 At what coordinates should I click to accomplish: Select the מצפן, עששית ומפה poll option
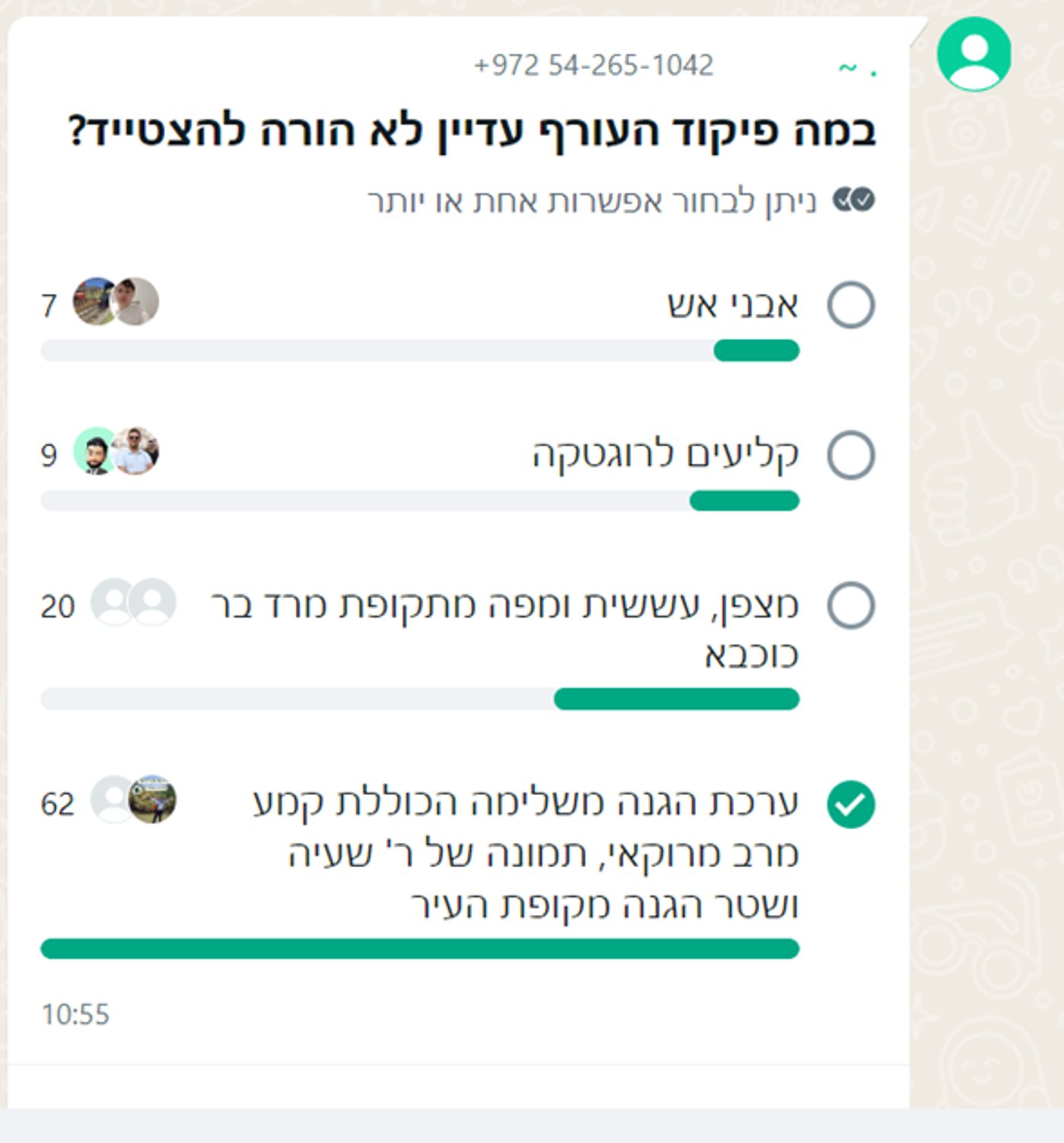850,606
